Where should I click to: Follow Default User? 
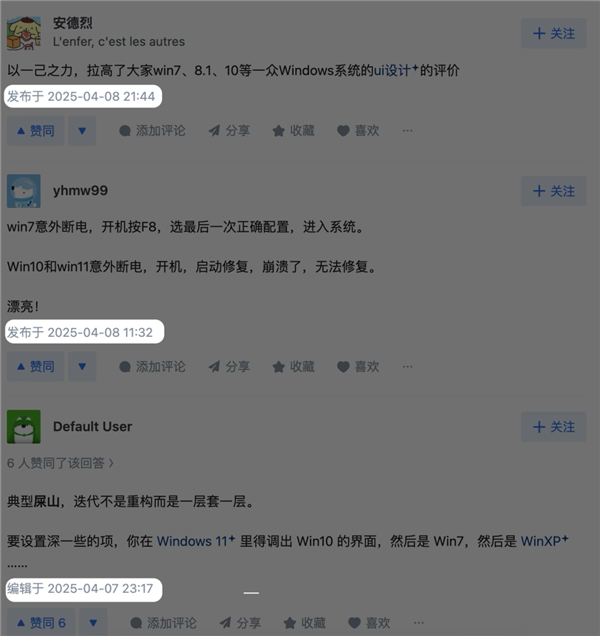(553, 427)
